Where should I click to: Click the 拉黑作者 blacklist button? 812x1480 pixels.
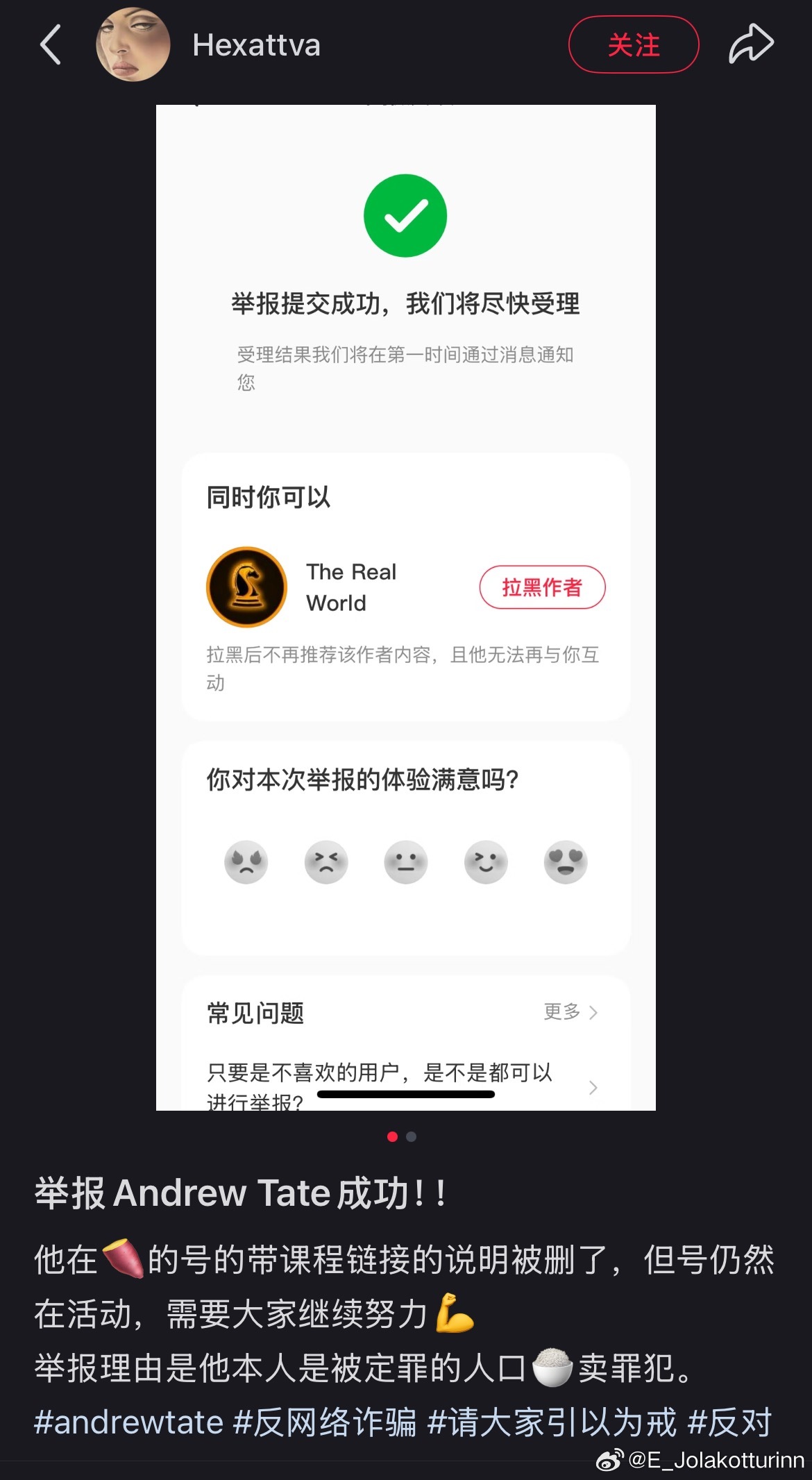tap(543, 587)
